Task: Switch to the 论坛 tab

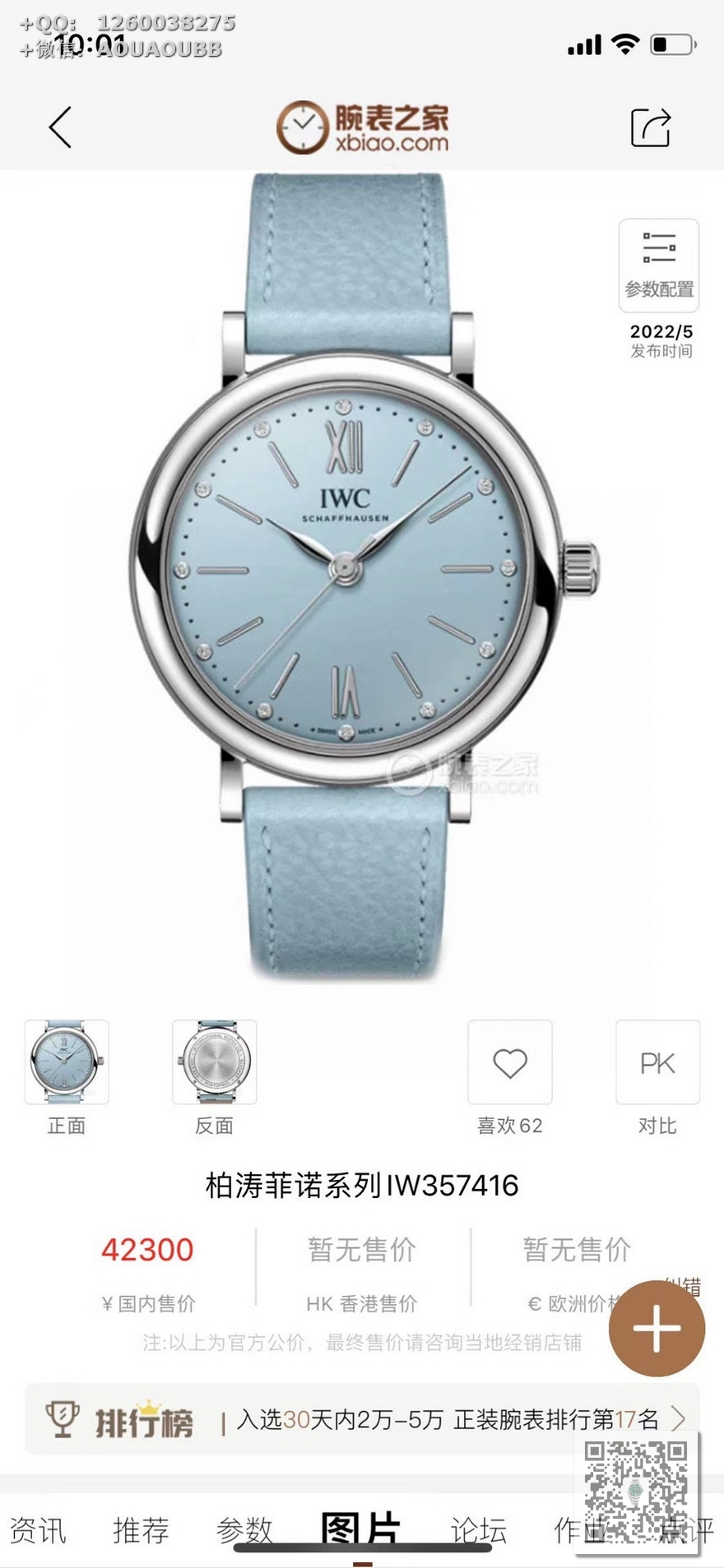Action: (478, 1530)
